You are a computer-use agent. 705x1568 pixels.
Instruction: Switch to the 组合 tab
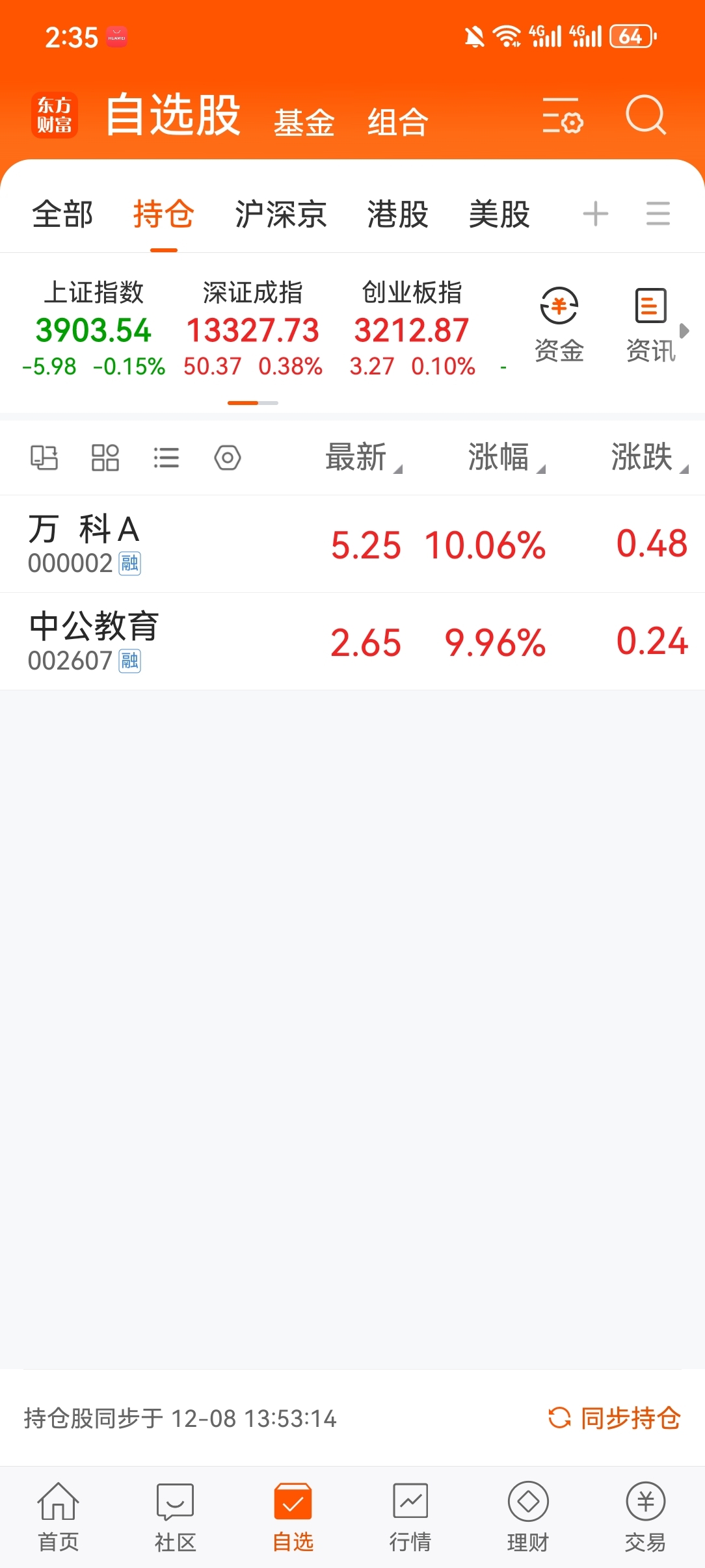click(x=397, y=122)
